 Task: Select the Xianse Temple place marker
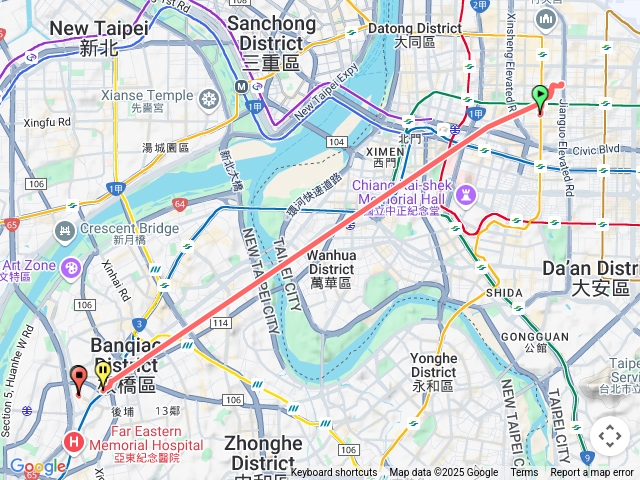point(209,97)
